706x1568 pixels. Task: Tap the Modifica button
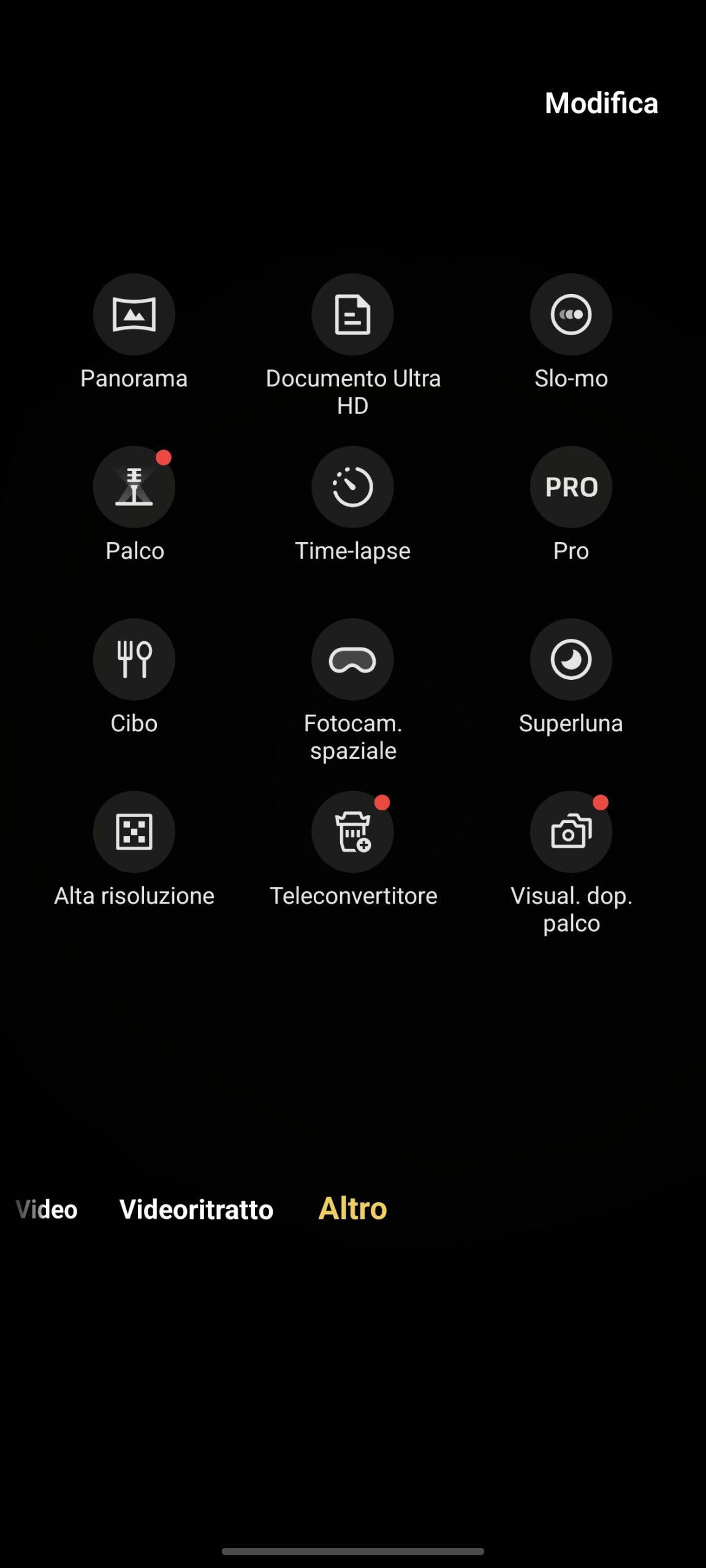[601, 103]
